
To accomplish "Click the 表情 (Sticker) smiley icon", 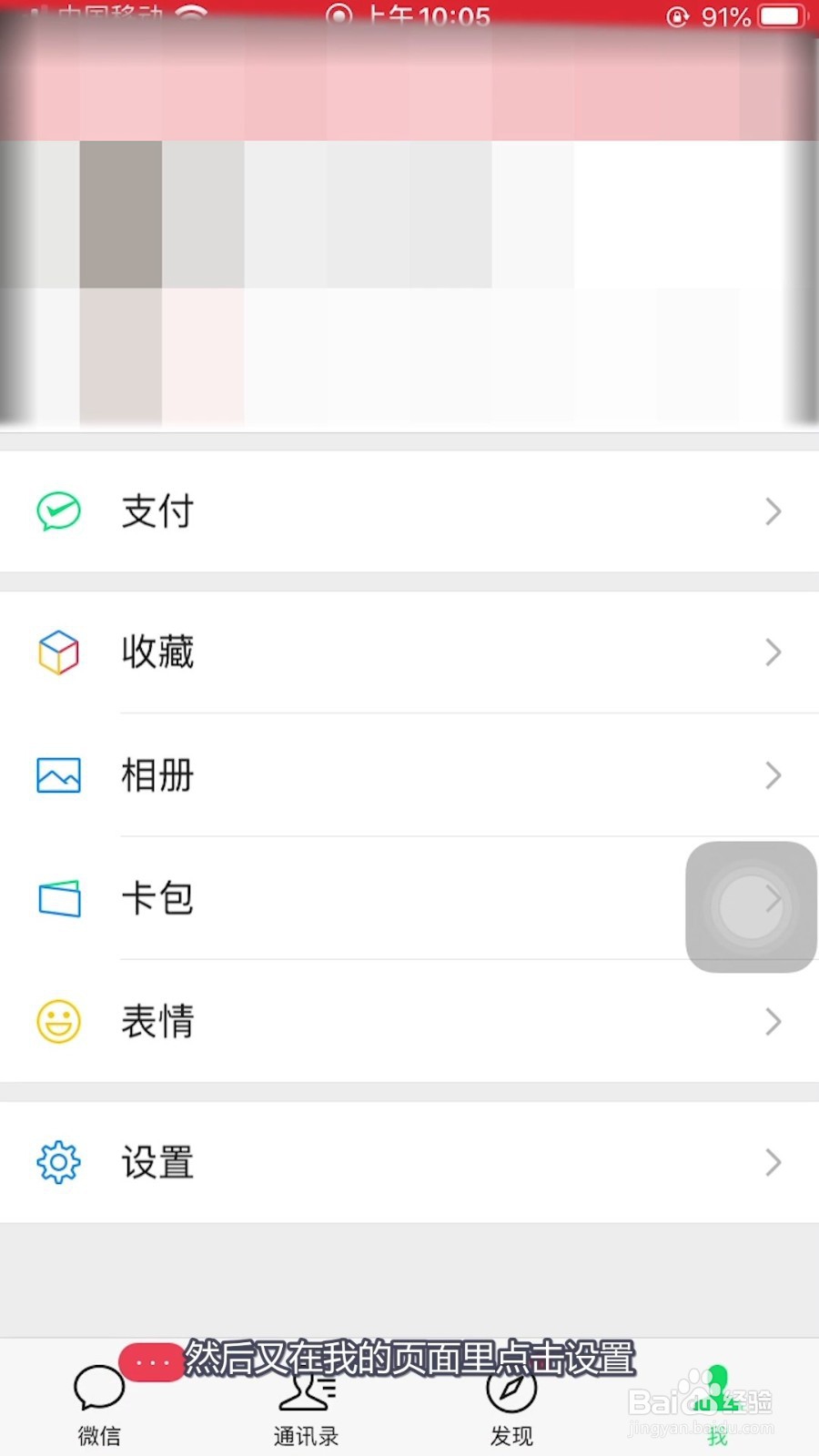I will coord(57,1021).
